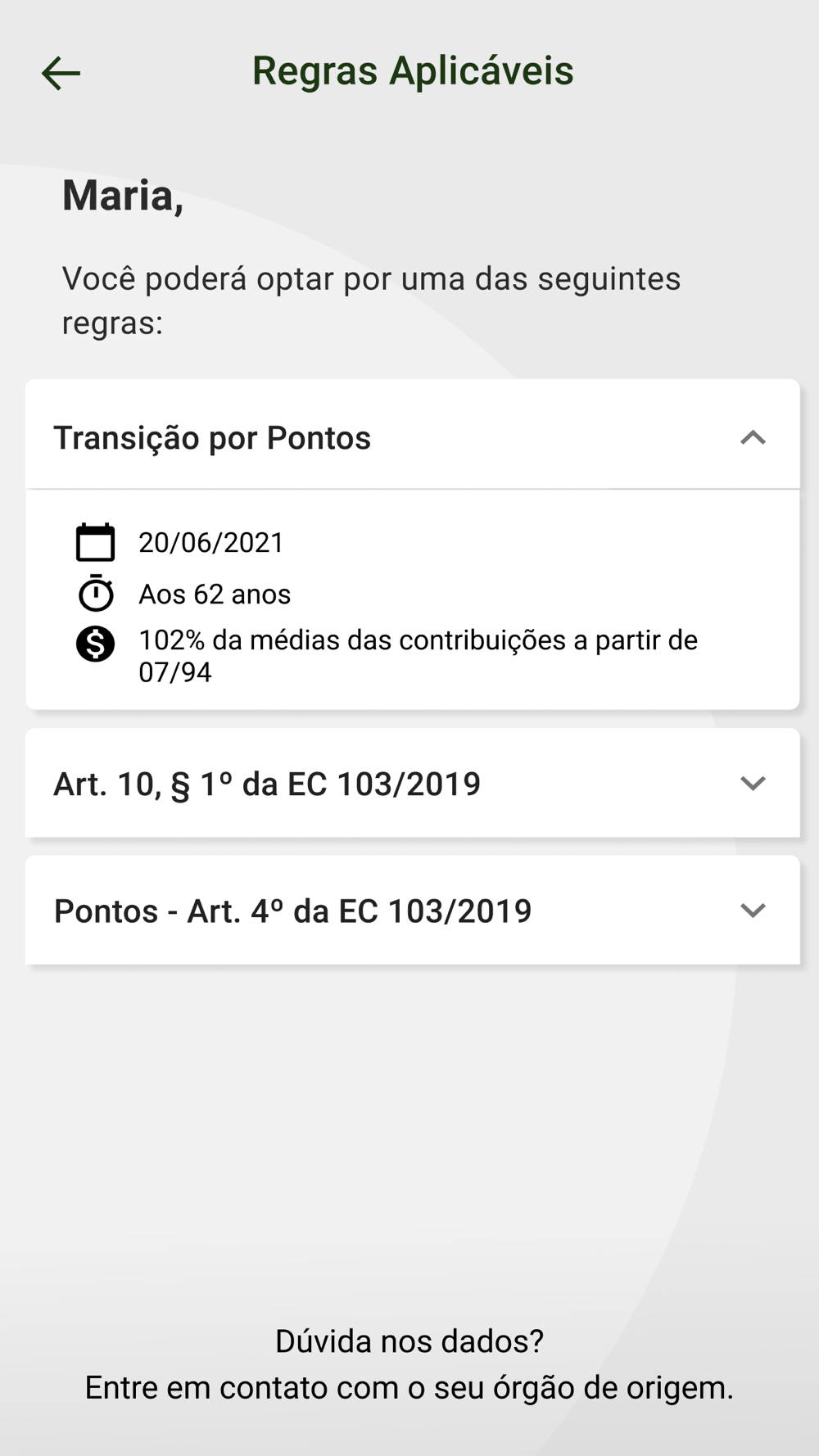
Task: Go back using the top-left arrow
Action: click(61, 73)
